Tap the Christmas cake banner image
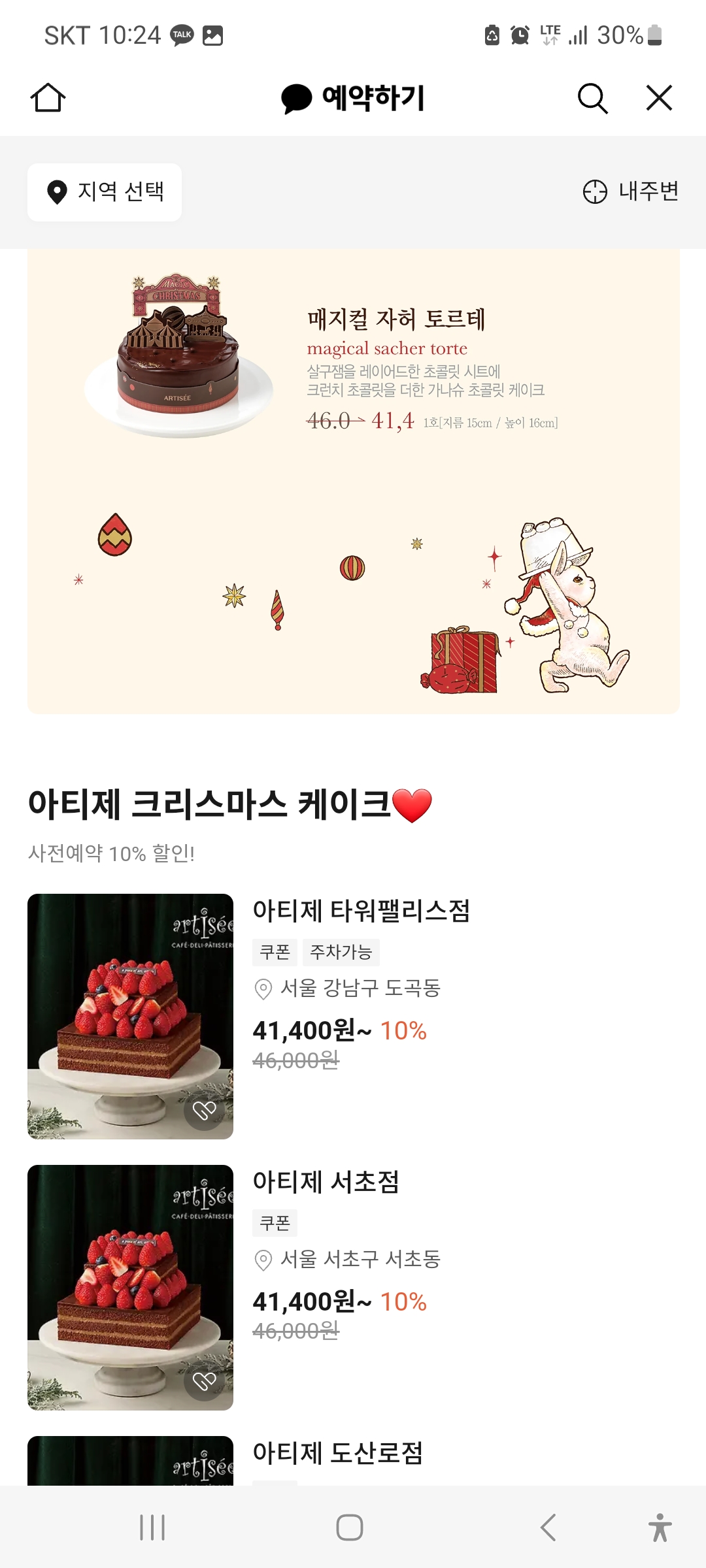The image size is (706, 1568). coord(353,480)
